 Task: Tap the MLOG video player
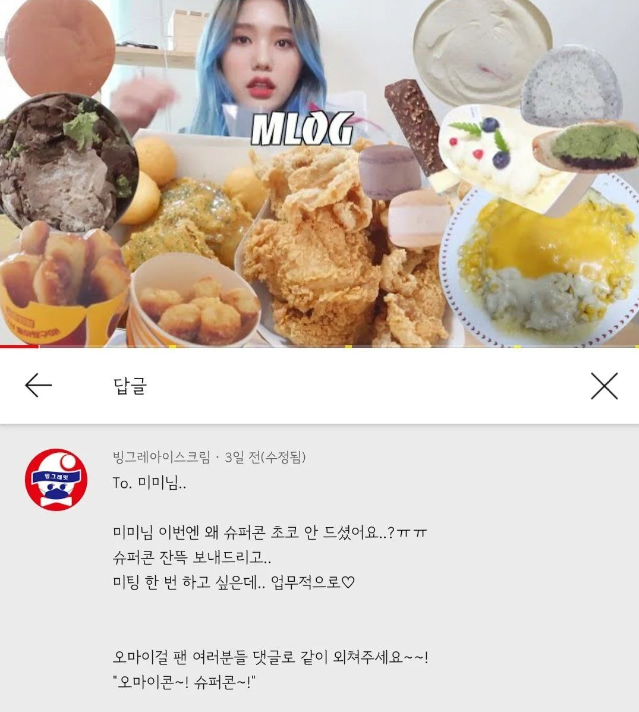(x=319, y=172)
